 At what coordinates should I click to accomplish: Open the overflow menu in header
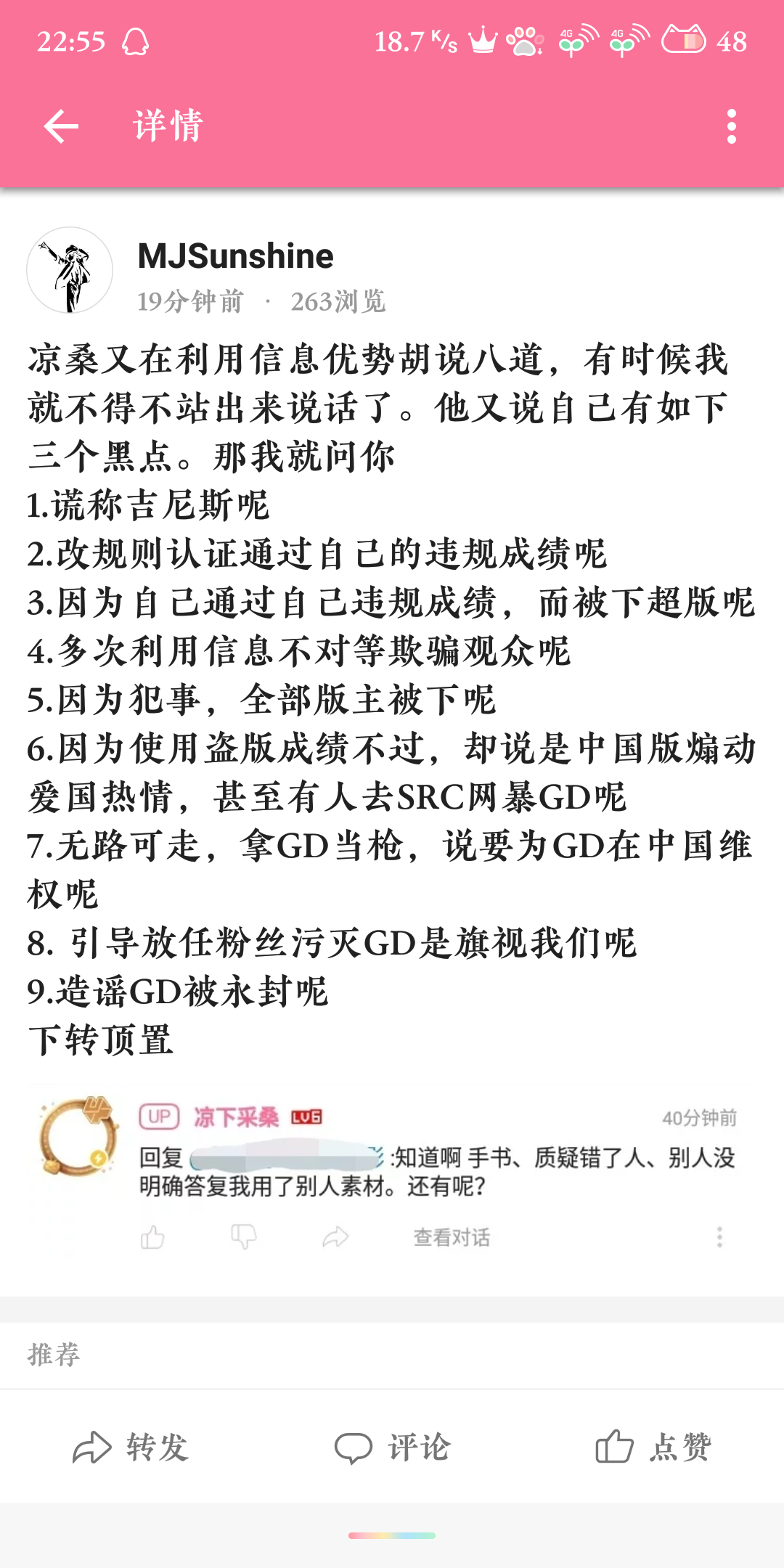[x=732, y=126]
